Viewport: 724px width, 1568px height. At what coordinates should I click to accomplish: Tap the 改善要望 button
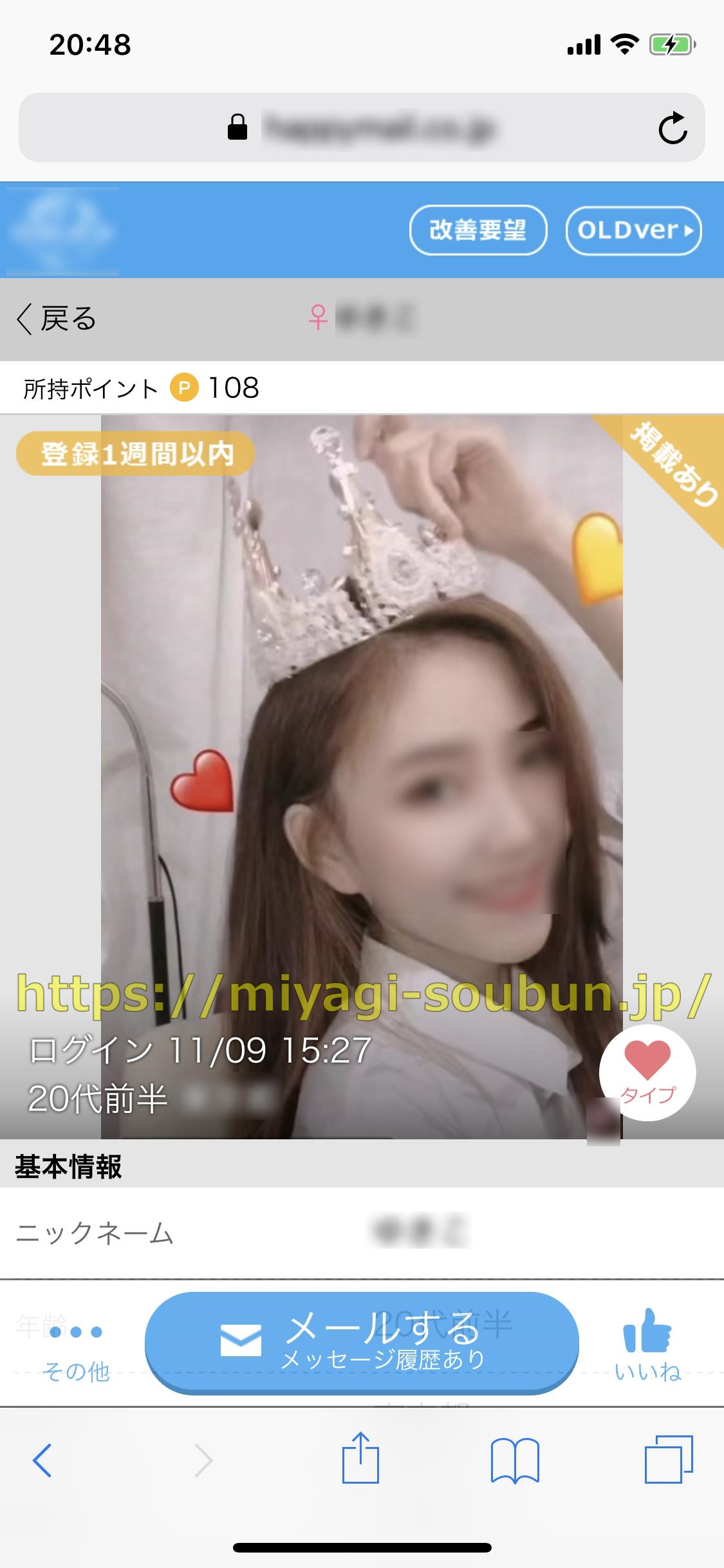tap(478, 230)
